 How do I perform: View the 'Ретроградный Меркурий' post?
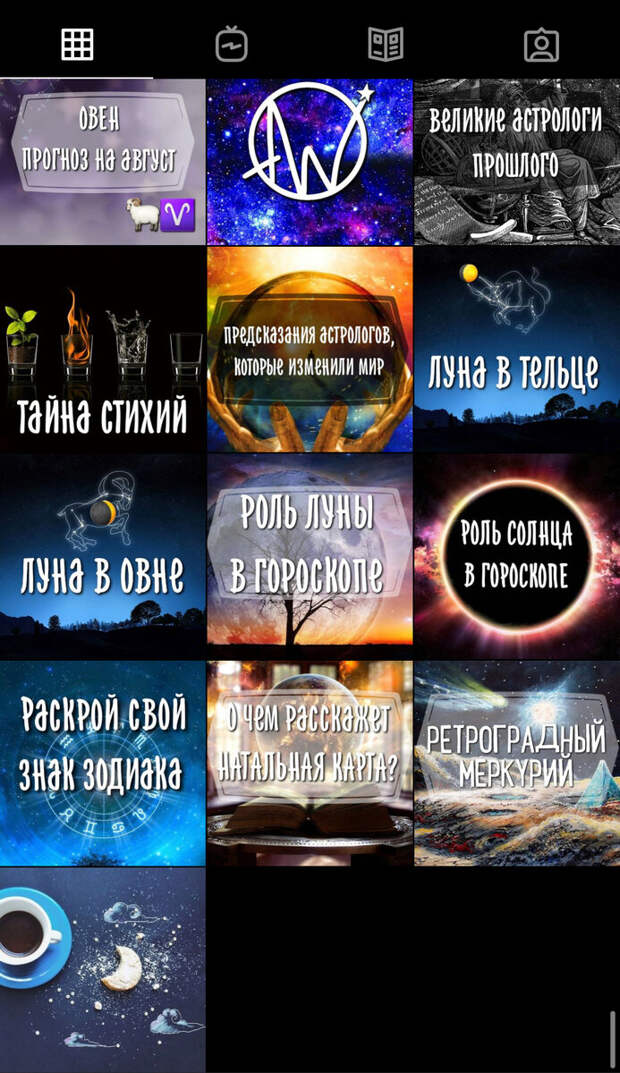click(x=517, y=763)
